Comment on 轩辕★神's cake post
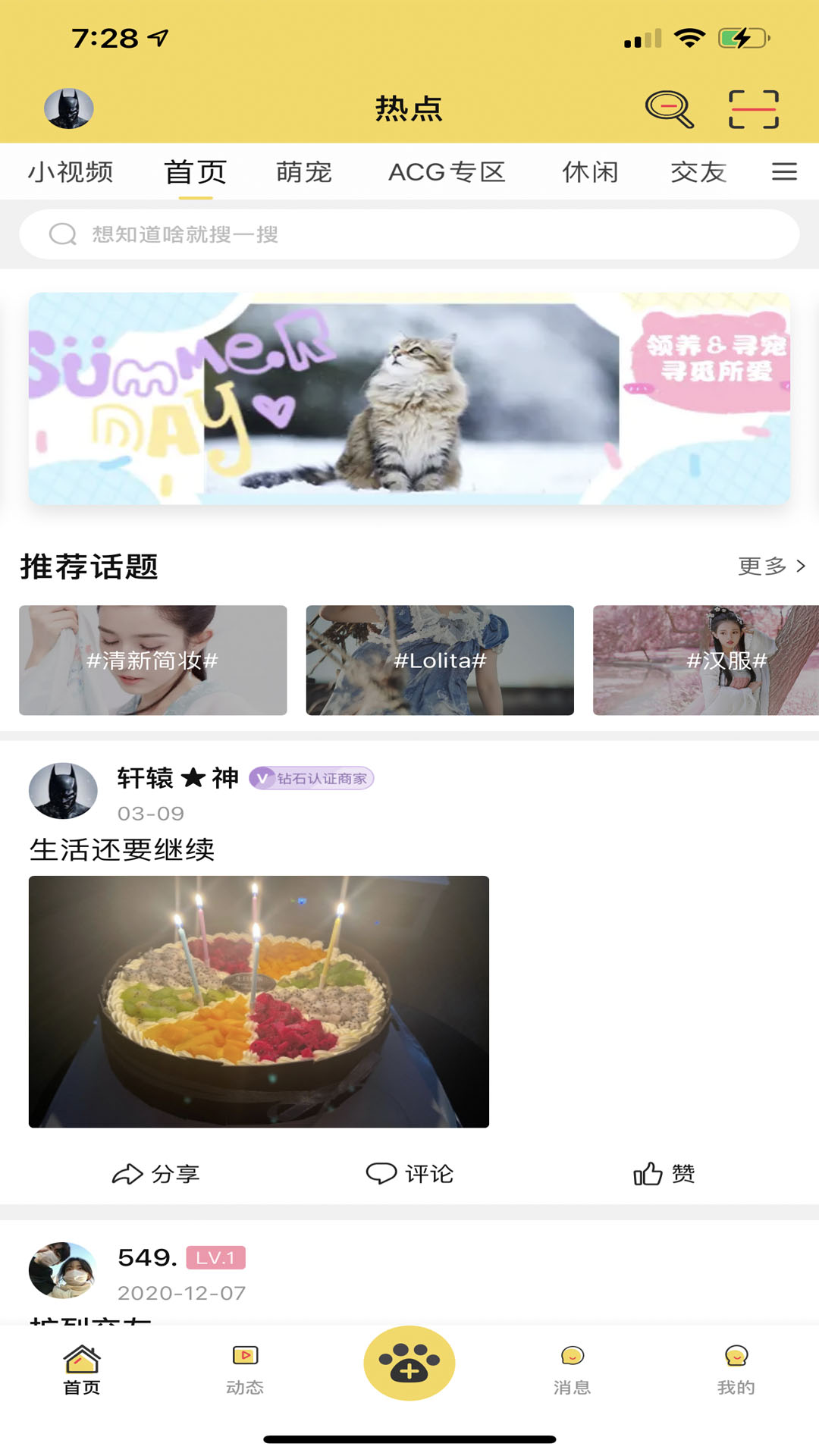This screenshot has height=1456, width=819. pos(409,1174)
